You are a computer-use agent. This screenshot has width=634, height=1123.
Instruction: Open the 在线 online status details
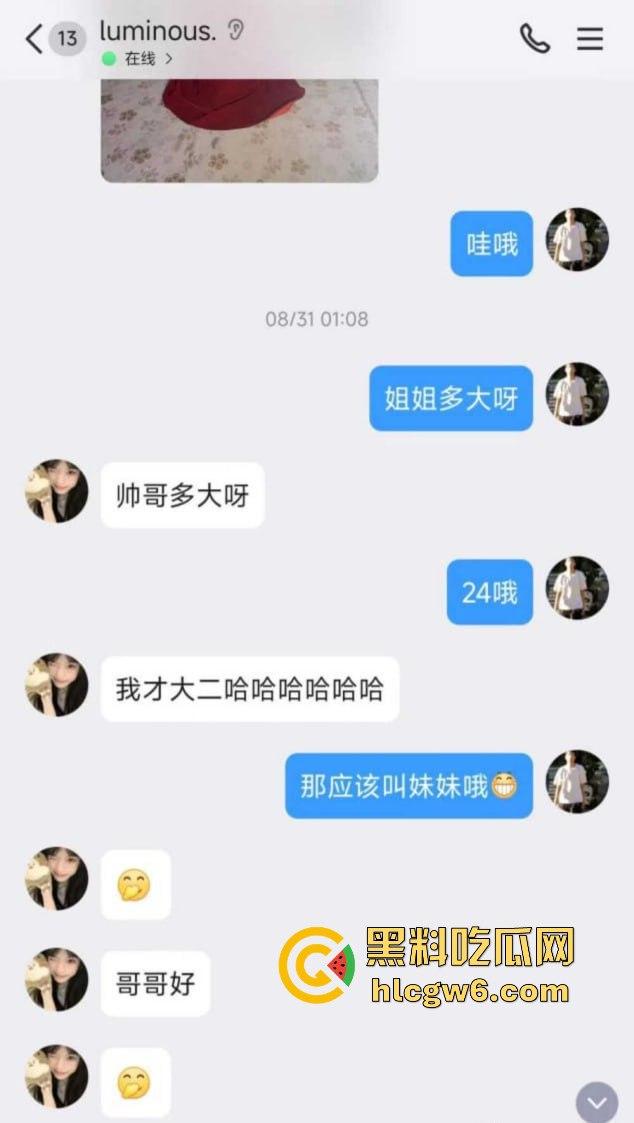tap(140, 59)
